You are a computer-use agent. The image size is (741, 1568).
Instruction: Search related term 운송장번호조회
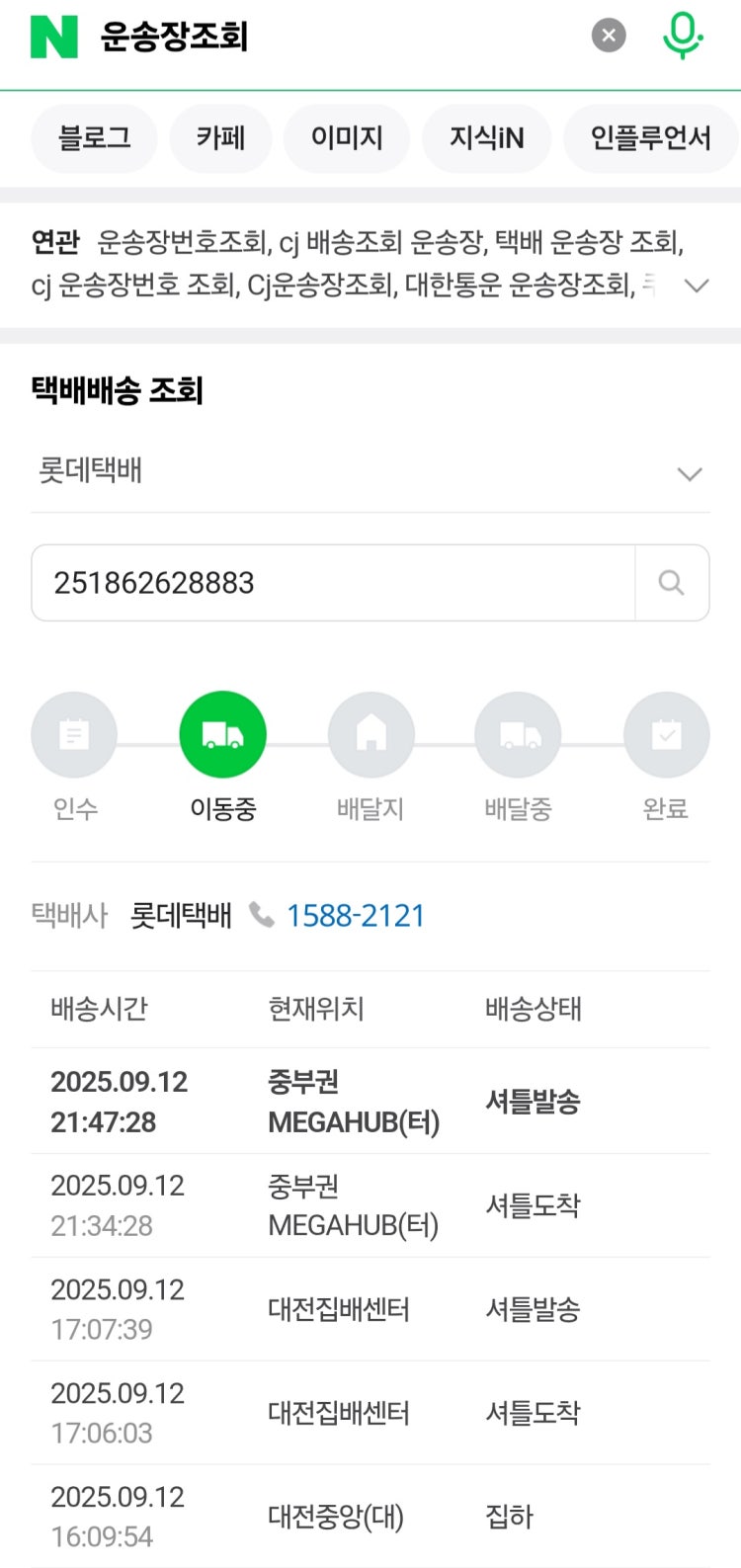[183, 242]
